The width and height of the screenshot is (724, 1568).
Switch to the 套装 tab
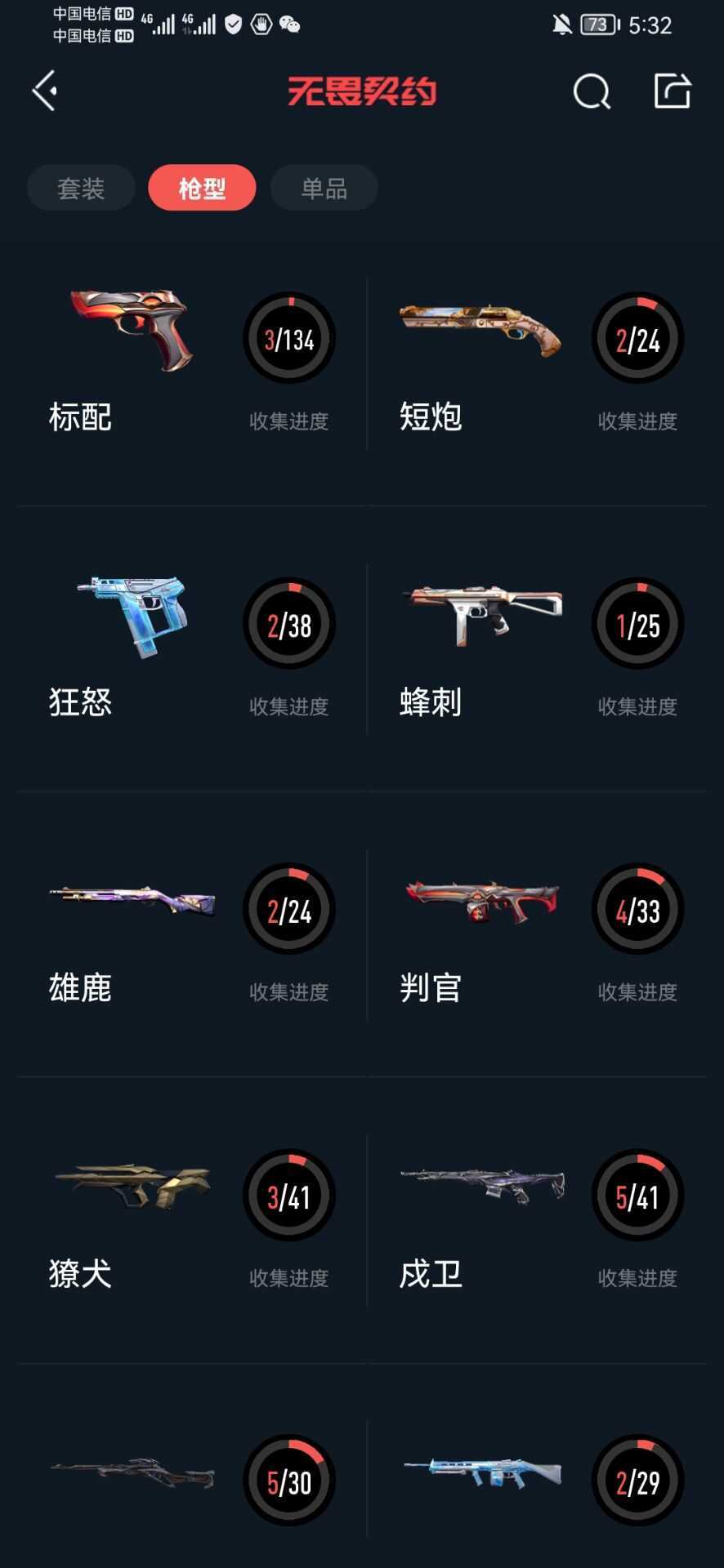coord(81,188)
